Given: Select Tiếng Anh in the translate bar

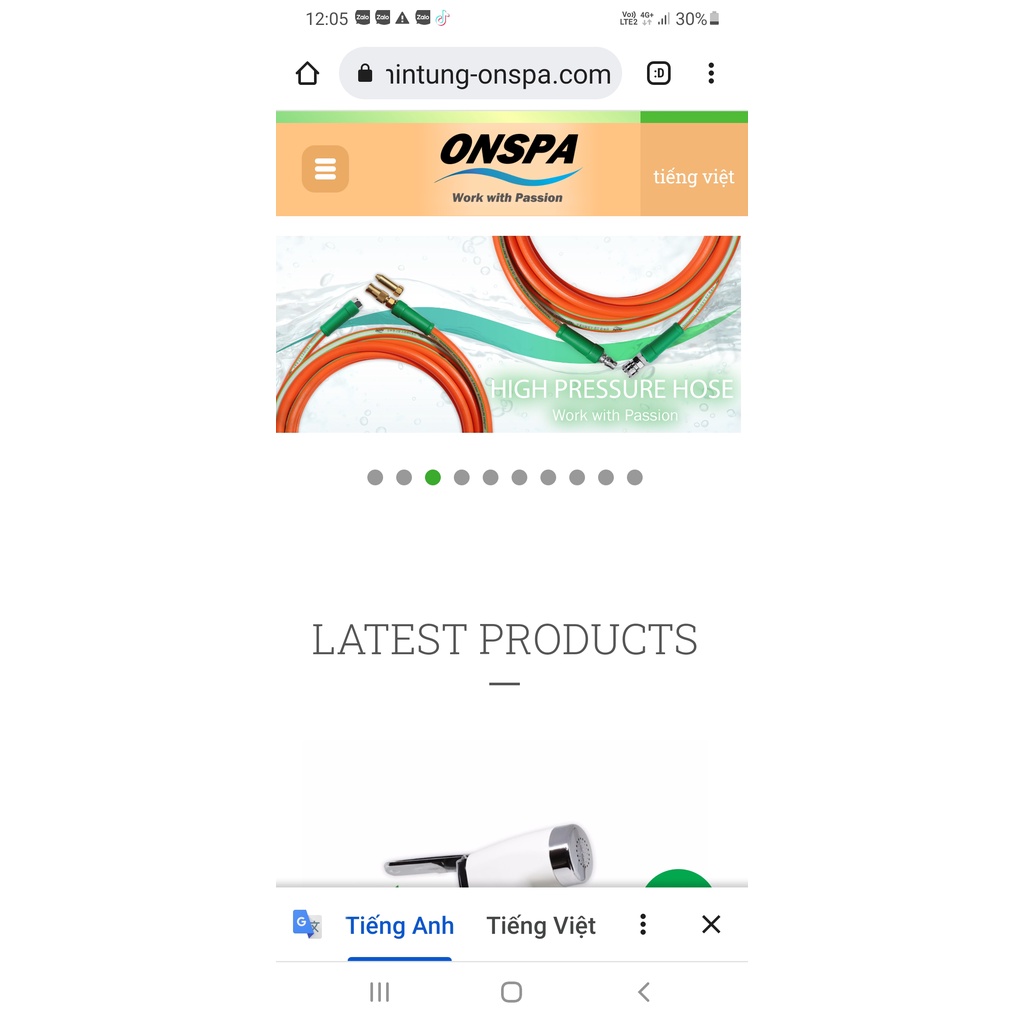Looking at the screenshot, I should pos(400,925).
